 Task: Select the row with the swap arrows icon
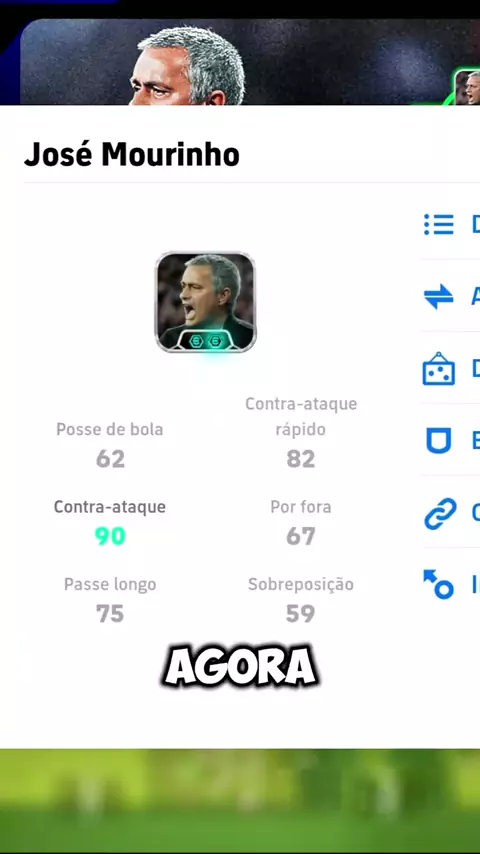click(451, 296)
